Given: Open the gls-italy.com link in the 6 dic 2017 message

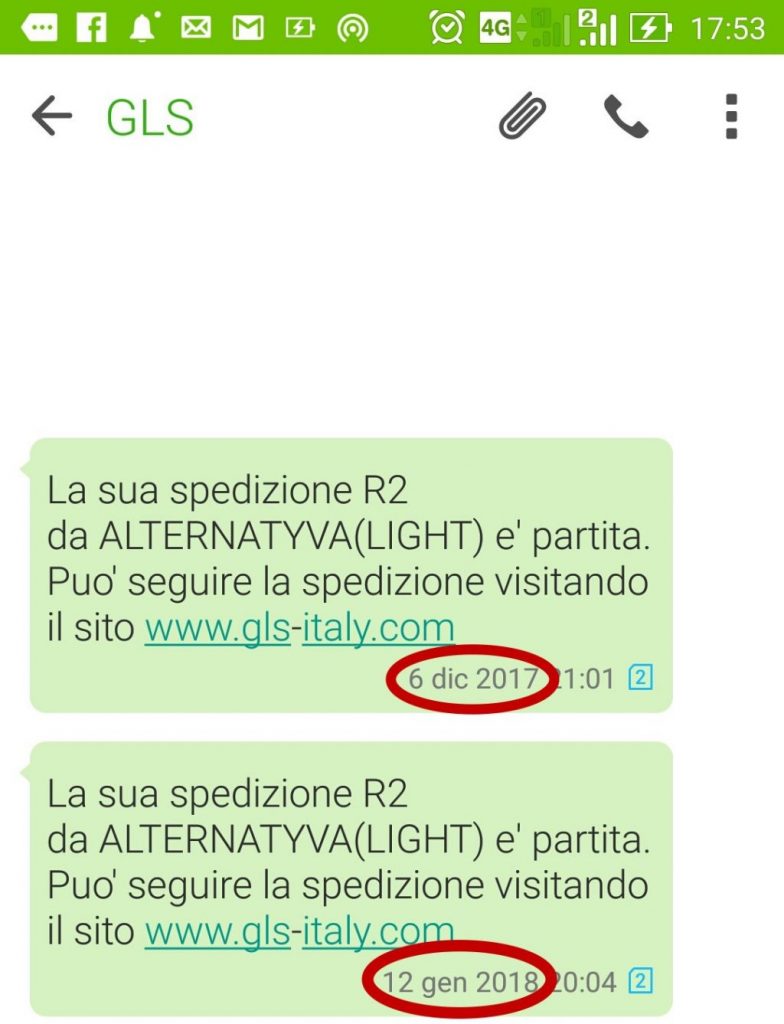Looking at the screenshot, I should point(299,628).
